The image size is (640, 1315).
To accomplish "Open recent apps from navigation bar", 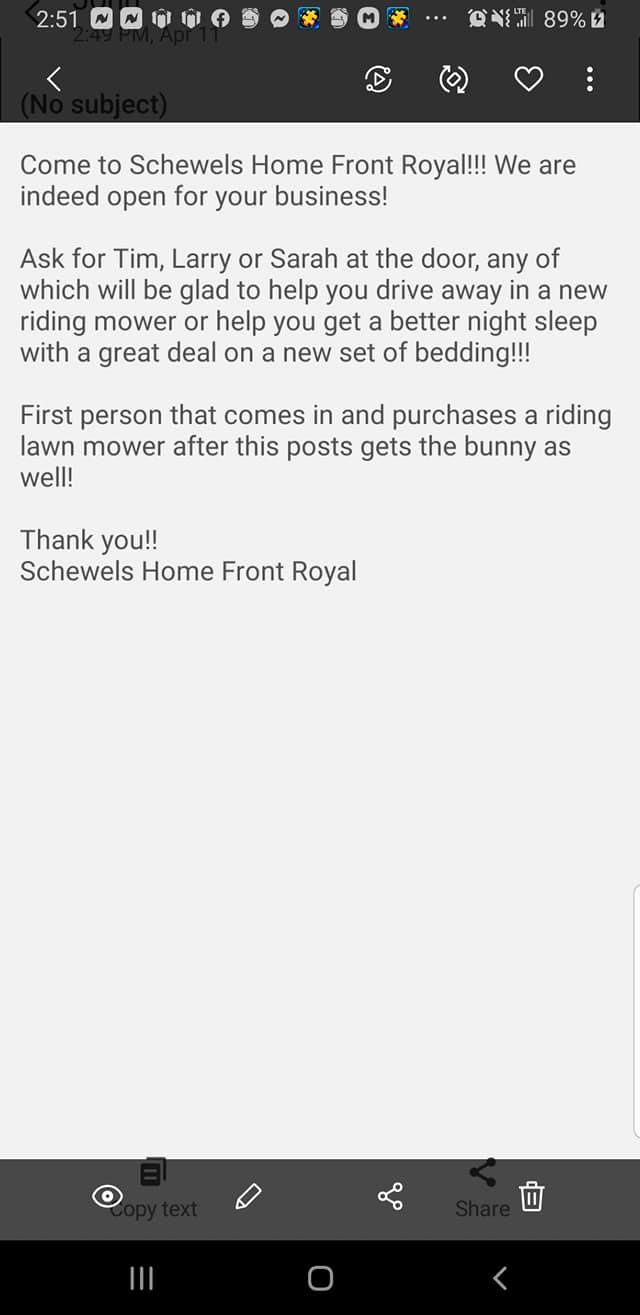I will pos(142,1277).
